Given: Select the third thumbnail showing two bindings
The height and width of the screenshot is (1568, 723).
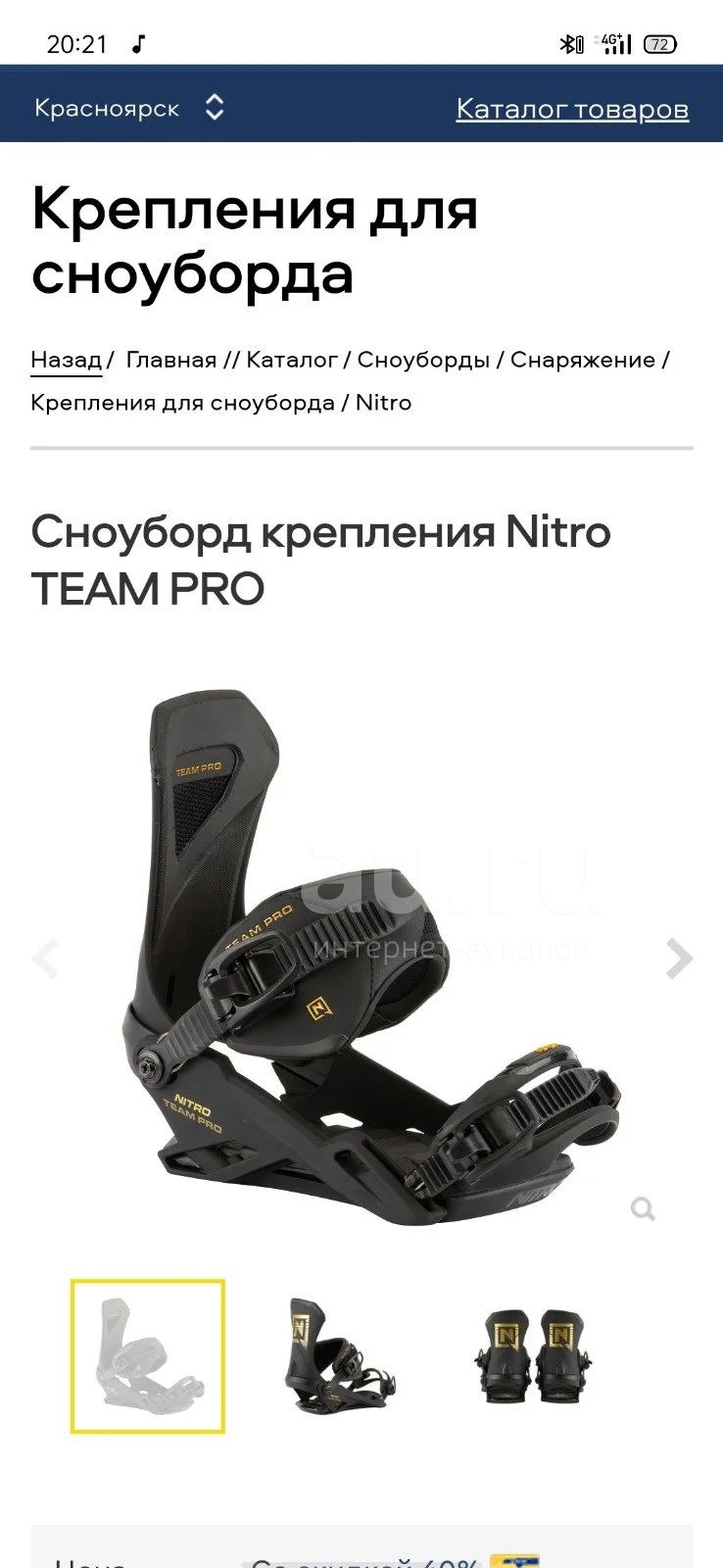Looking at the screenshot, I should coord(536,1356).
